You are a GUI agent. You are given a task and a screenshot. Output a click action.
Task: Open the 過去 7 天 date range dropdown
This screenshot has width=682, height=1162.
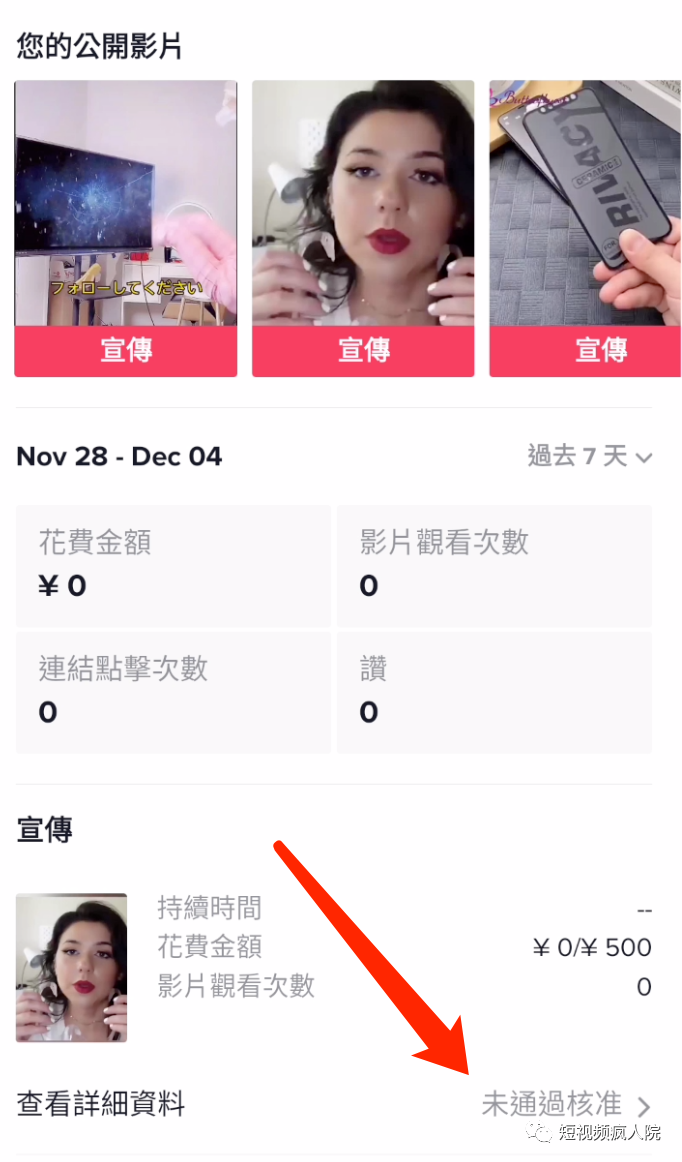click(589, 457)
